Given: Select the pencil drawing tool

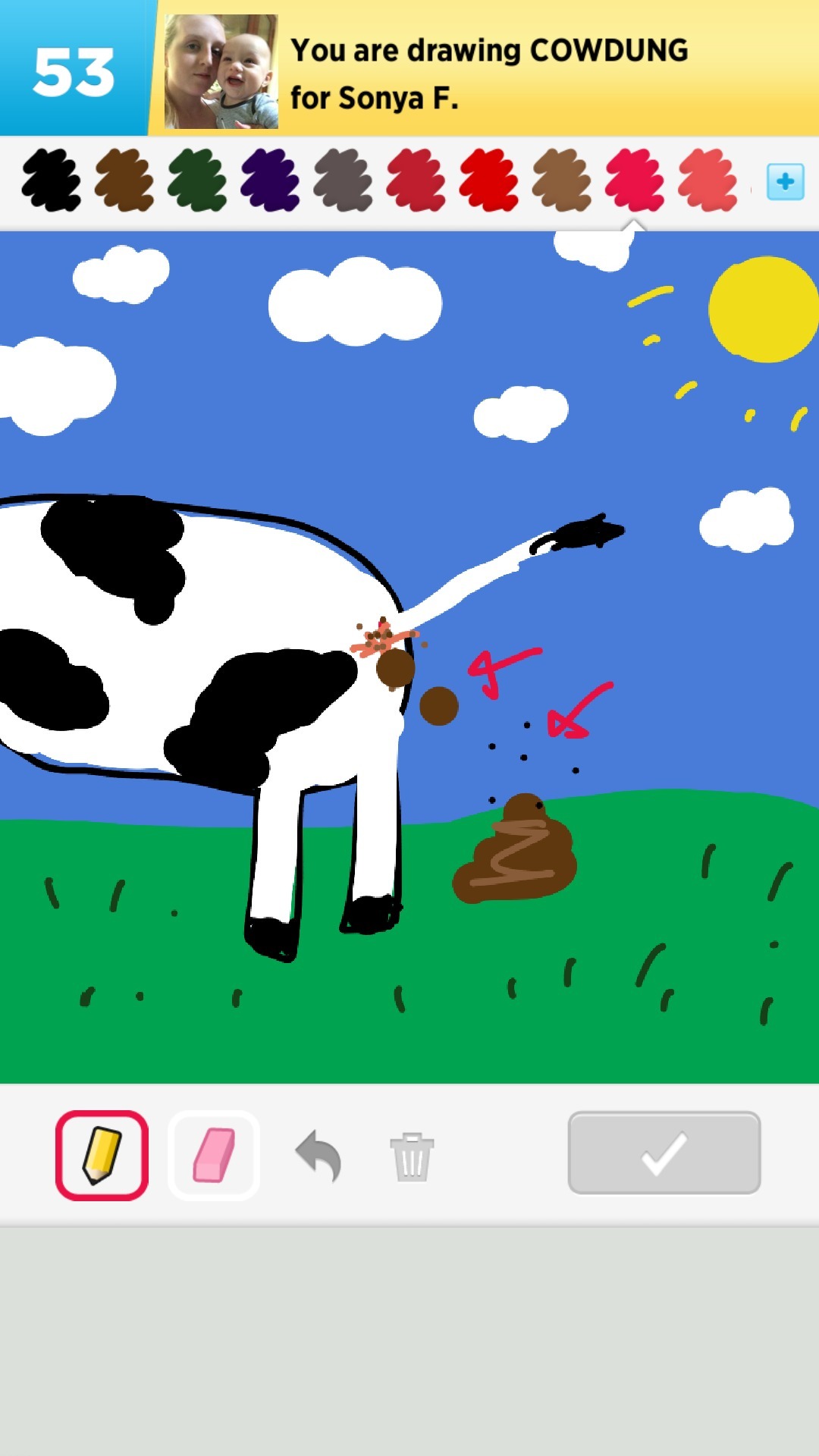Looking at the screenshot, I should [102, 1155].
